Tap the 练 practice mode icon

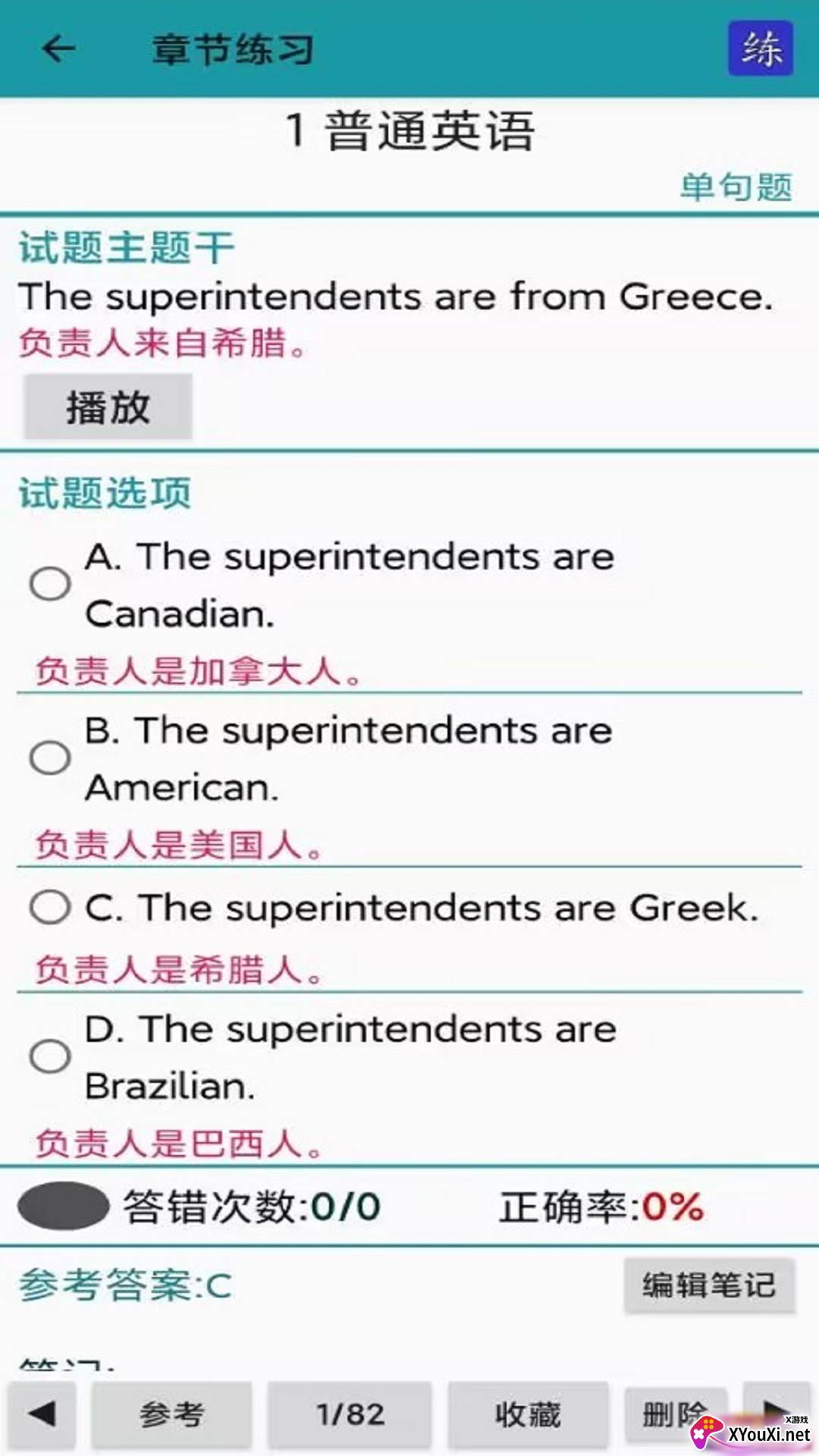point(760,49)
